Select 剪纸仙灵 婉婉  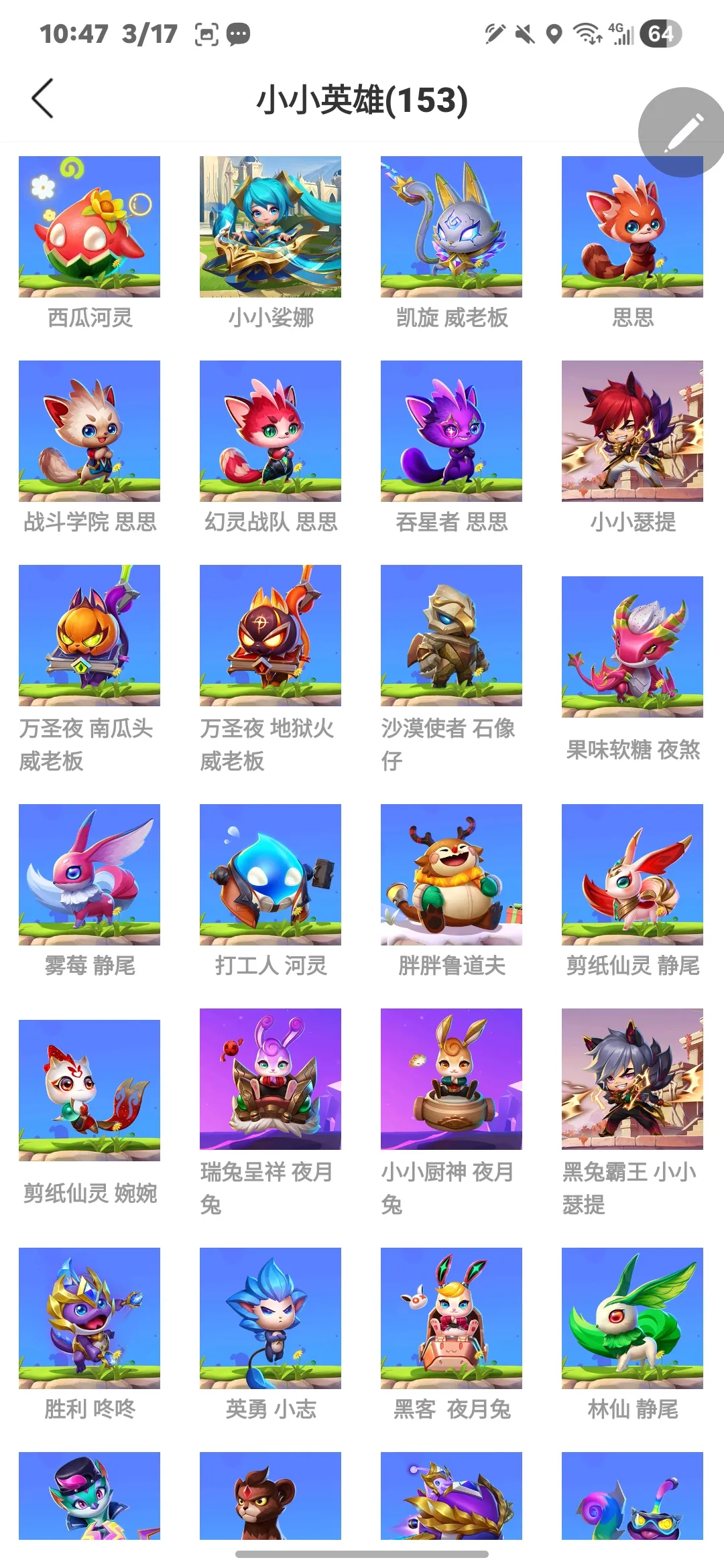pos(89,1090)
